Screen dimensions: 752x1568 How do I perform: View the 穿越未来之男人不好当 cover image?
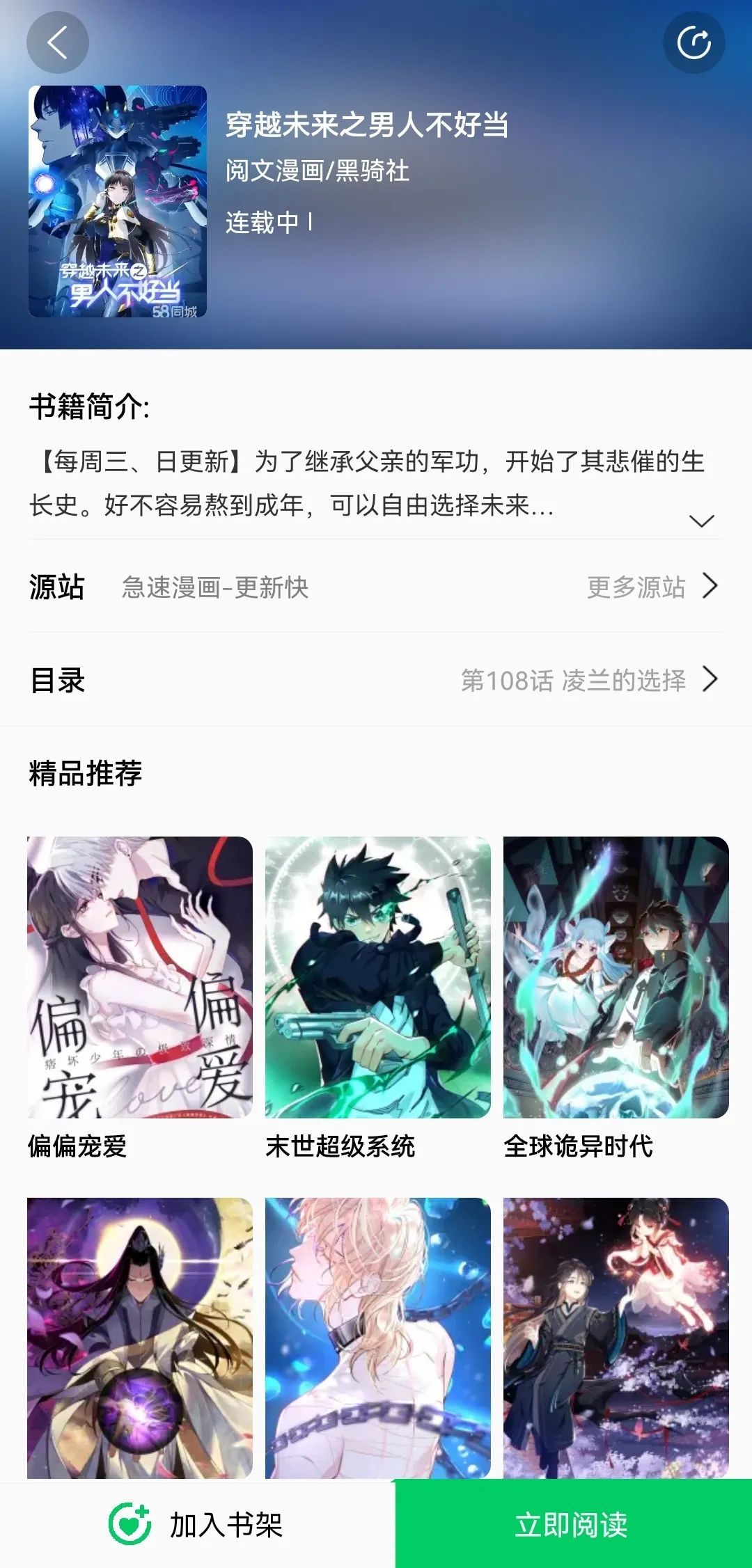118,202
